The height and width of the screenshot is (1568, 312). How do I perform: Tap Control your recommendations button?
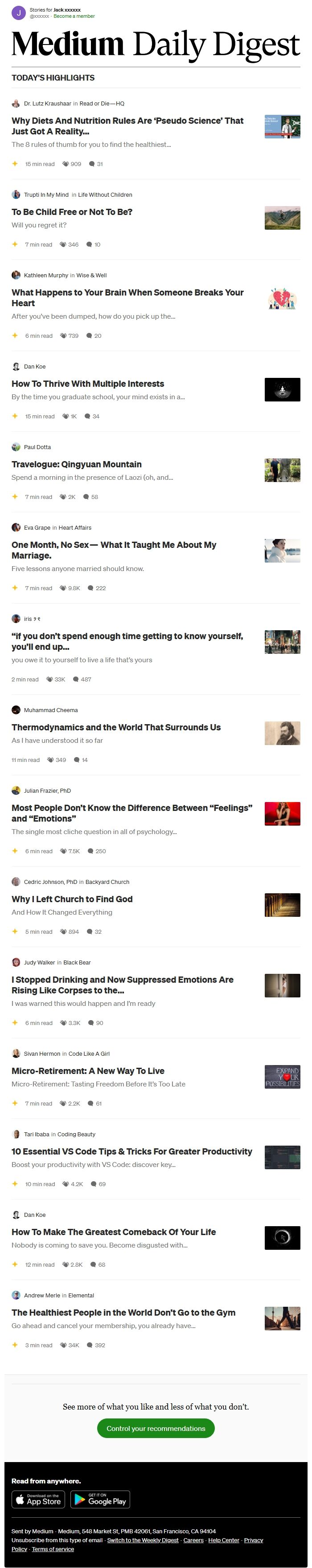pos(156,1429)
